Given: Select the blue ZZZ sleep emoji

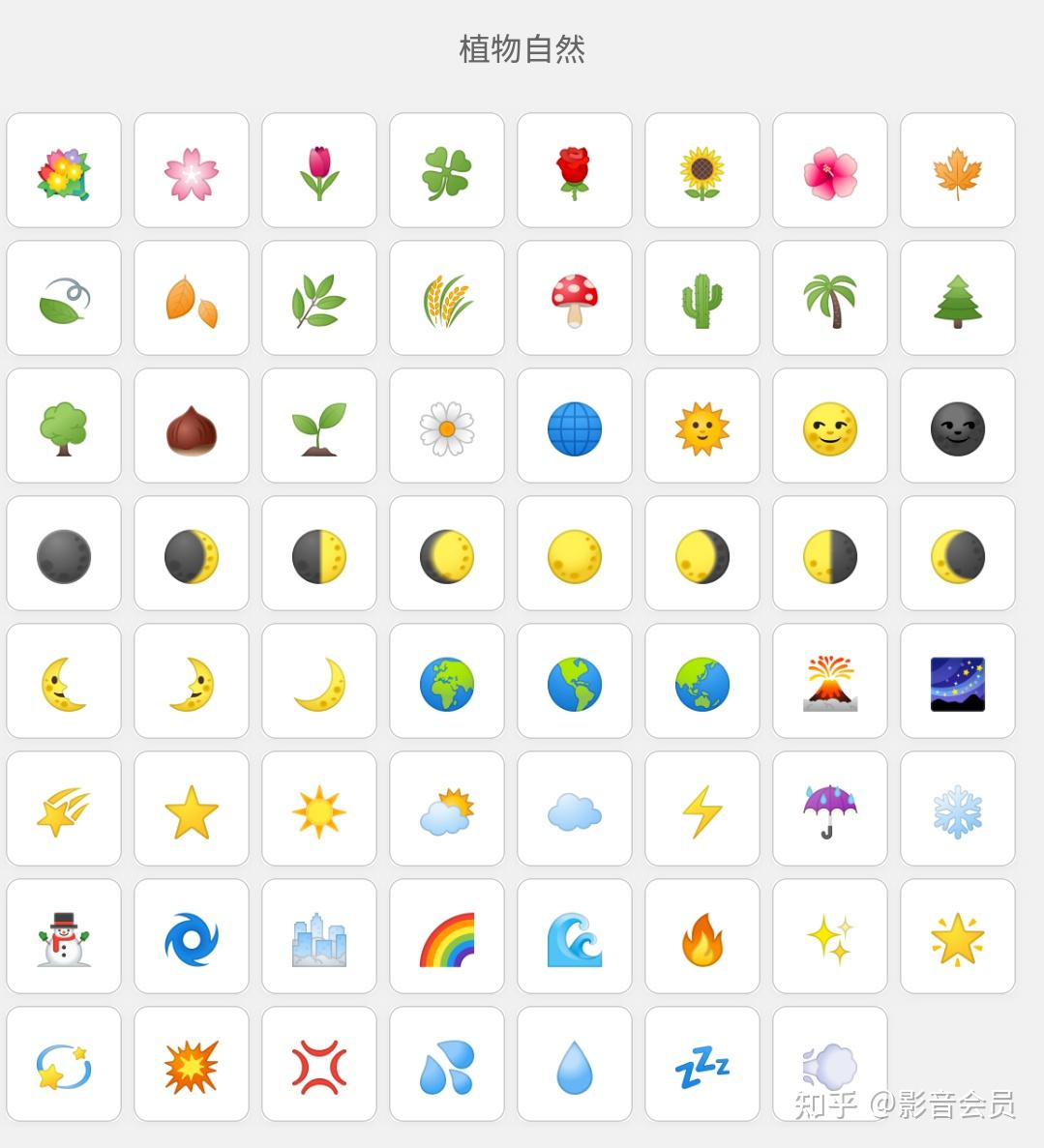Looking at the screenshot, I should [x=702, y=1065].
